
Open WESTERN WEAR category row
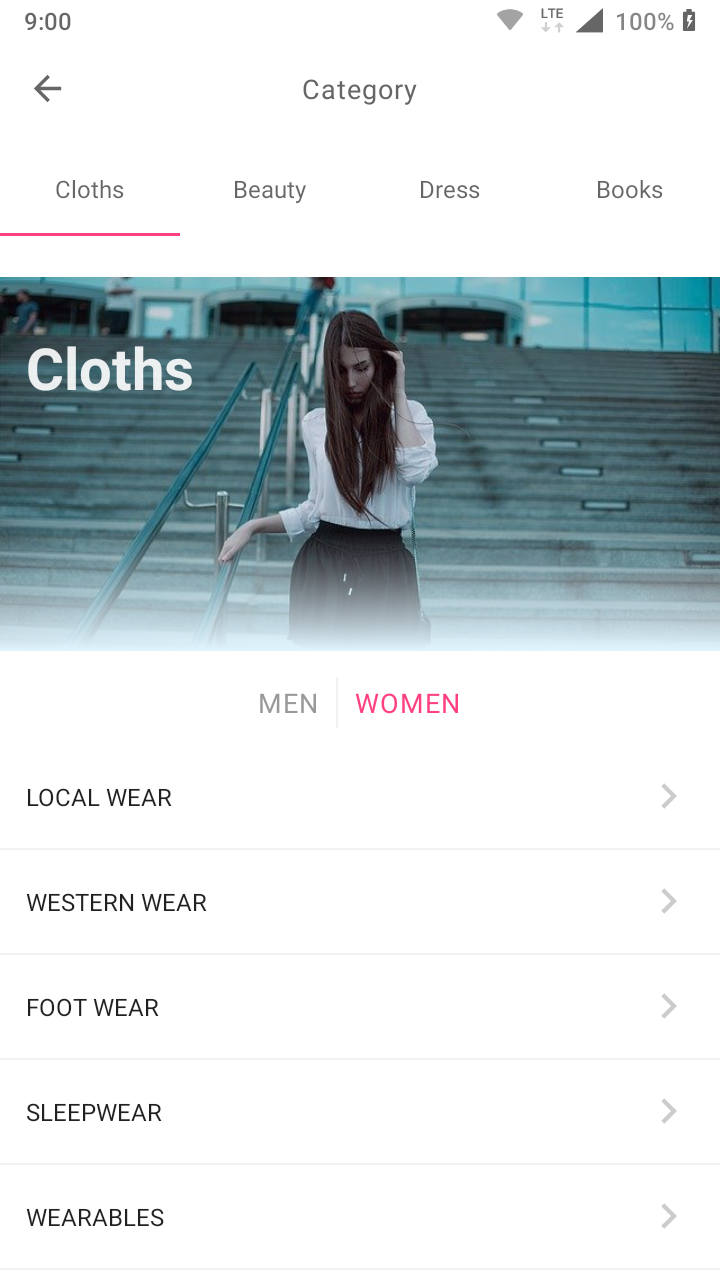coord(360,903)
